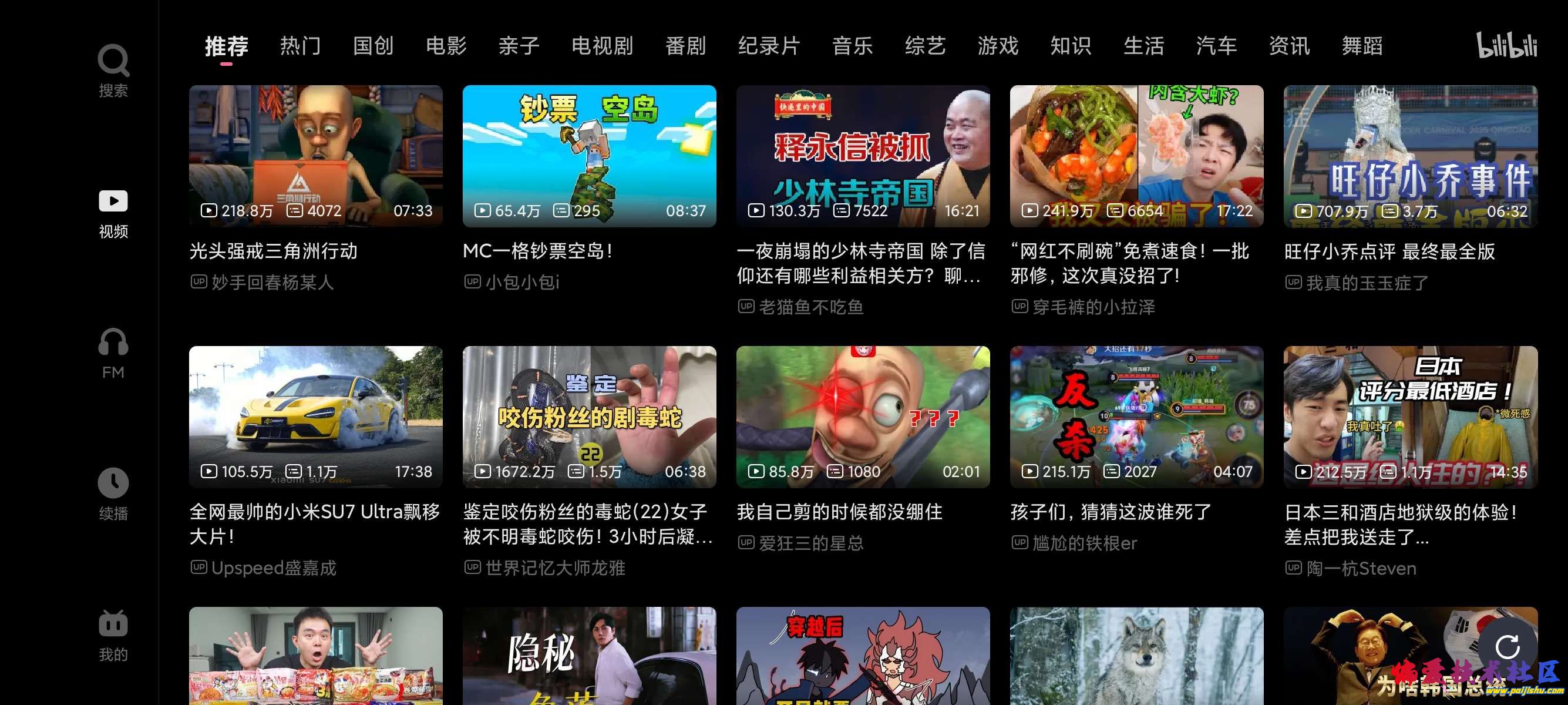Switch to the 番剧 tab
The height and width of the screenshot is (705, 1568).
point(685,46)
